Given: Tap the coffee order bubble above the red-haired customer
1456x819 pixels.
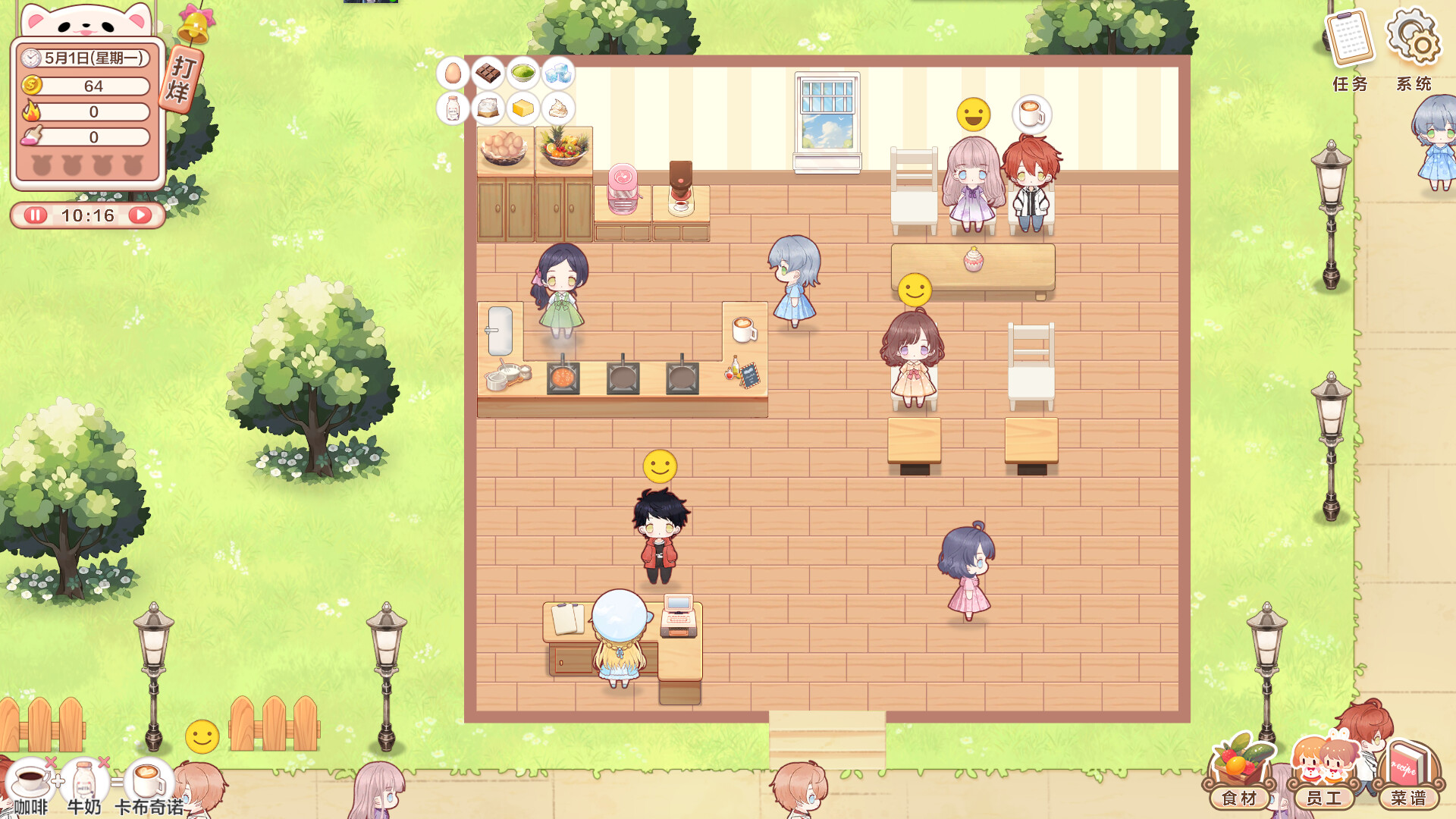Looking at the screenshot, I should 1031,114.
